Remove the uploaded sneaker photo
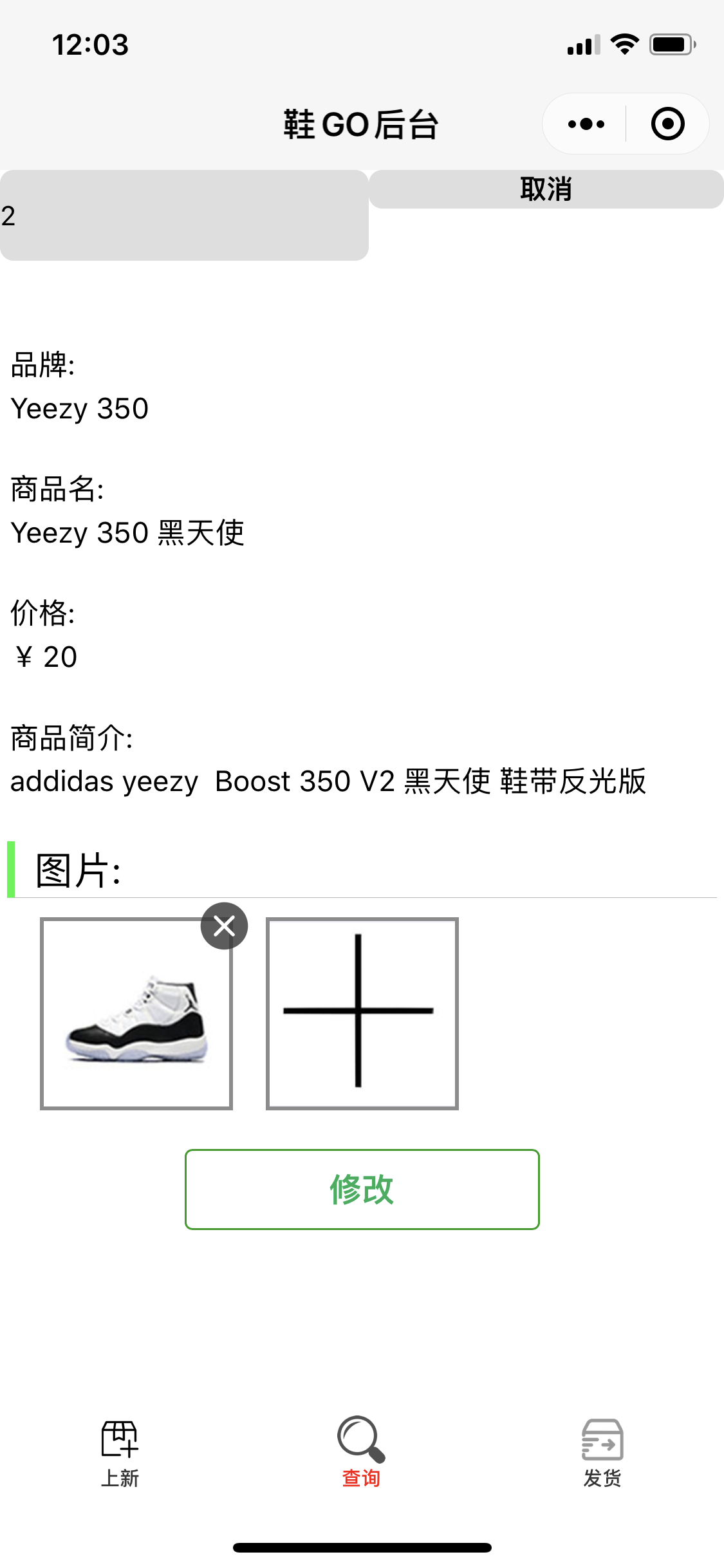The width and height of the screenshot is (724, 1568). (x=224, y=926)
